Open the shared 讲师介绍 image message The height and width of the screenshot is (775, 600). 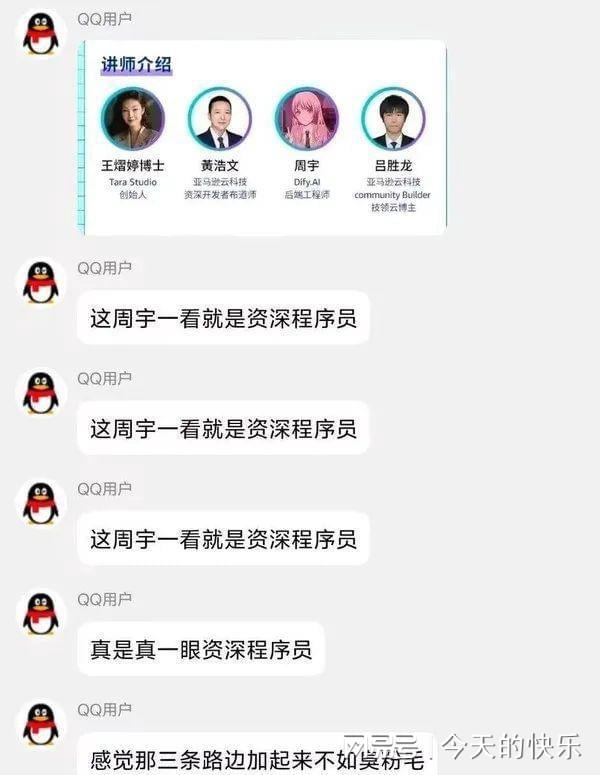(x=262, y=138)
